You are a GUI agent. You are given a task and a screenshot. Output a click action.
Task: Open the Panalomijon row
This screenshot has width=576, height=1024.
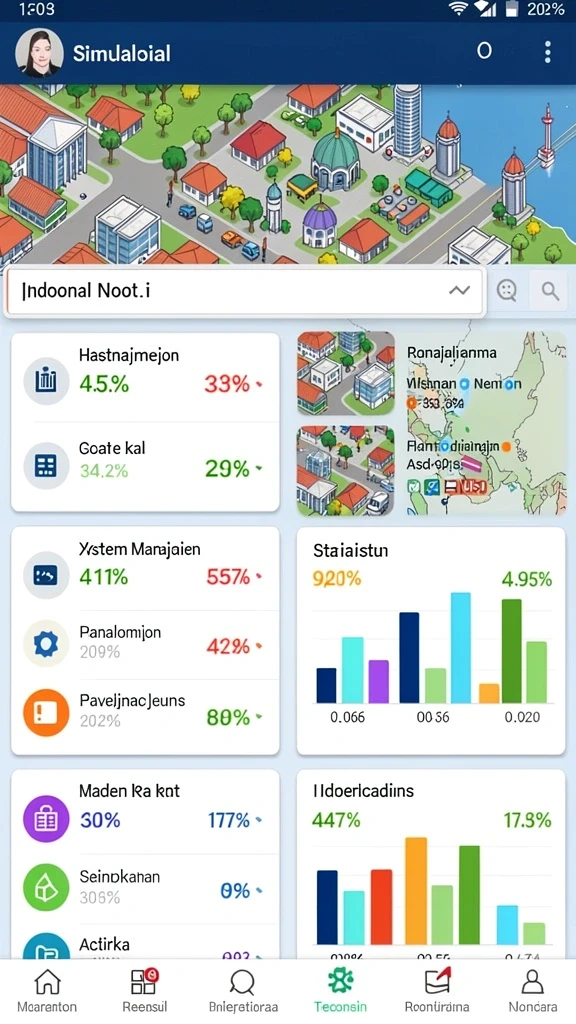coord(145,644)
